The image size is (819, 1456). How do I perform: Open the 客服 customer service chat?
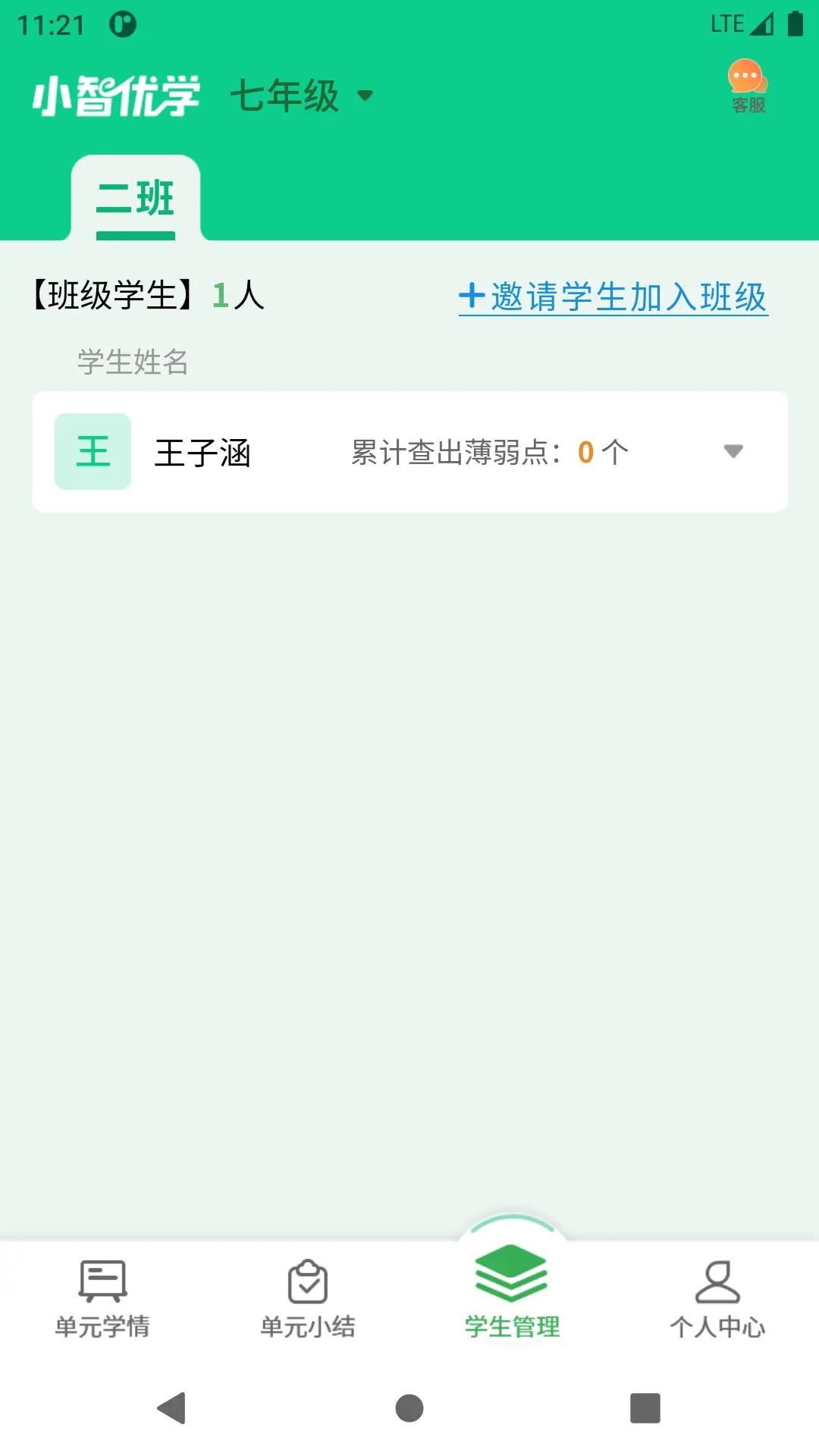(748, 86)
